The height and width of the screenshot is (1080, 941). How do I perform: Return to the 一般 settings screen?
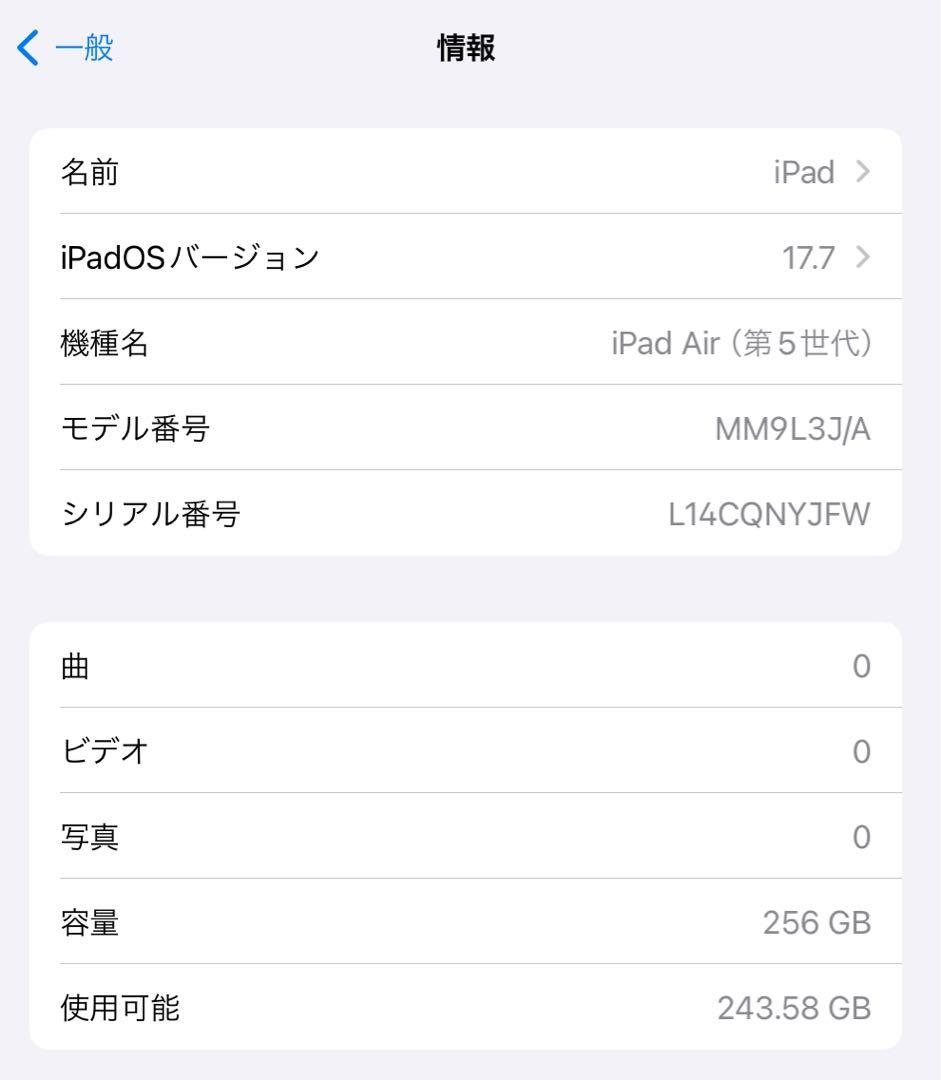pyautogui.click(x=85, y=46)
